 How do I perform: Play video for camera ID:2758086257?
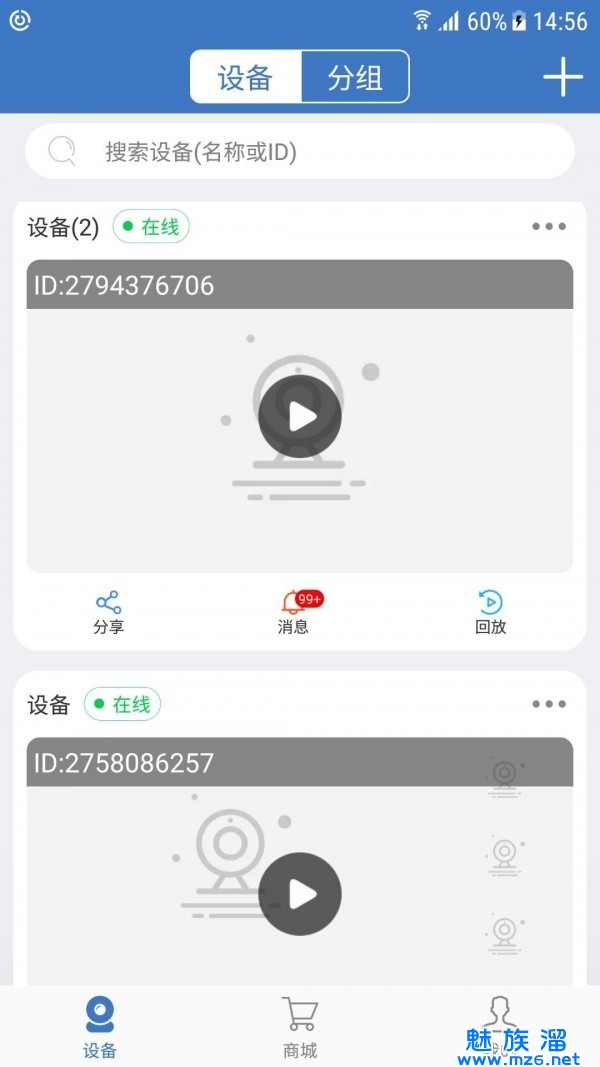[300, 894]
